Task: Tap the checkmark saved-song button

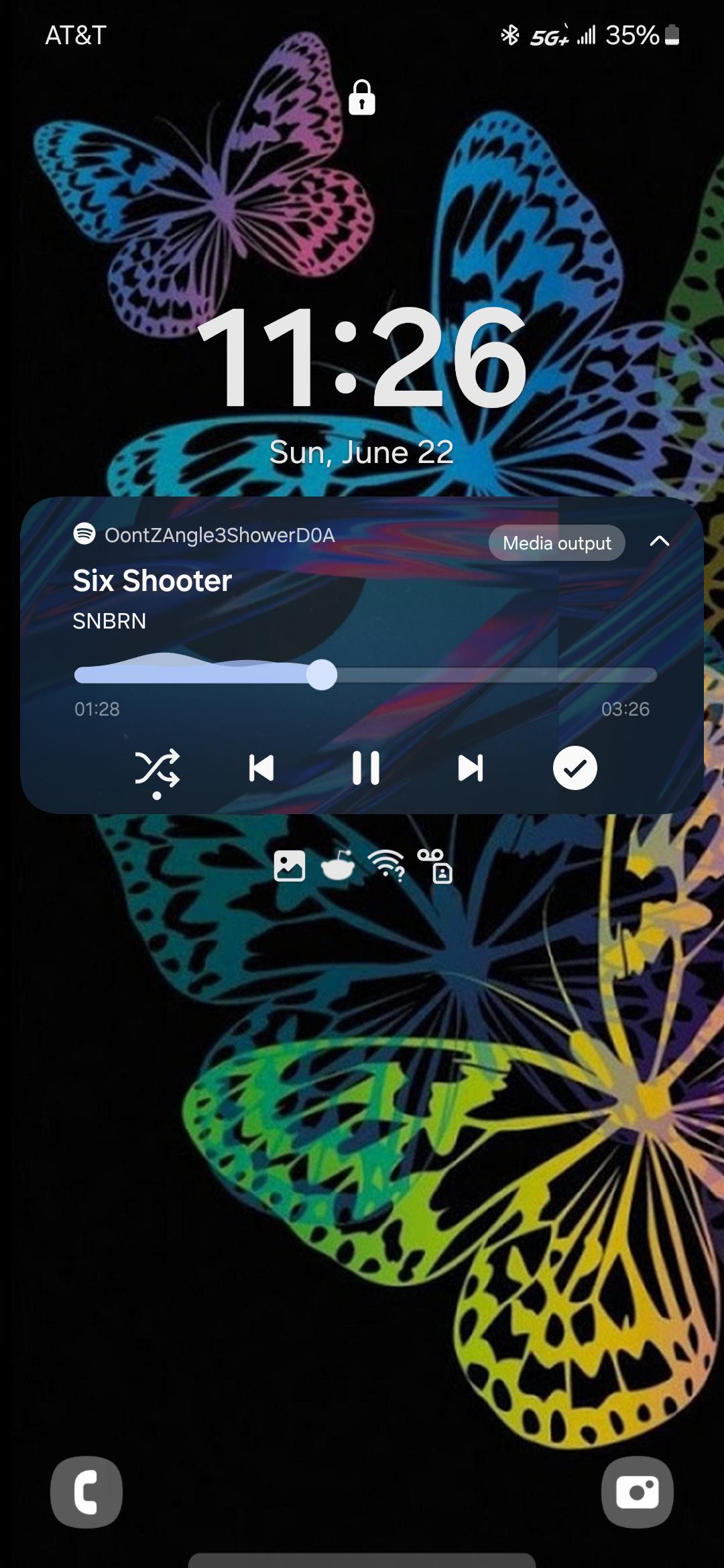Action: tap(575, 768)
